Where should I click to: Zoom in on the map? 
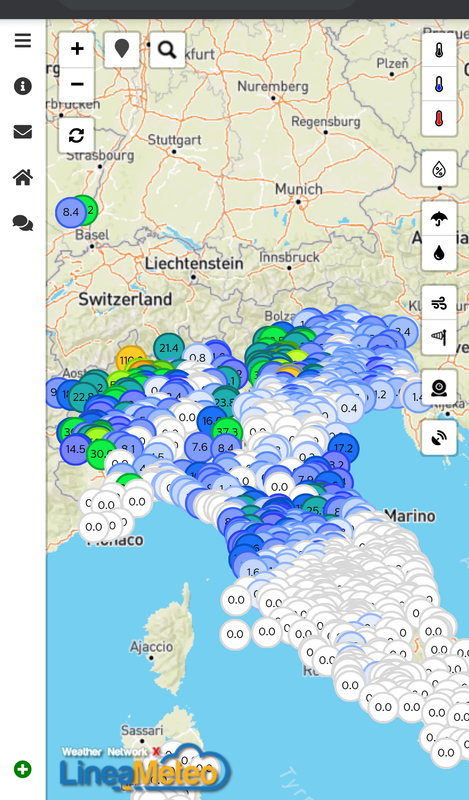77,49
